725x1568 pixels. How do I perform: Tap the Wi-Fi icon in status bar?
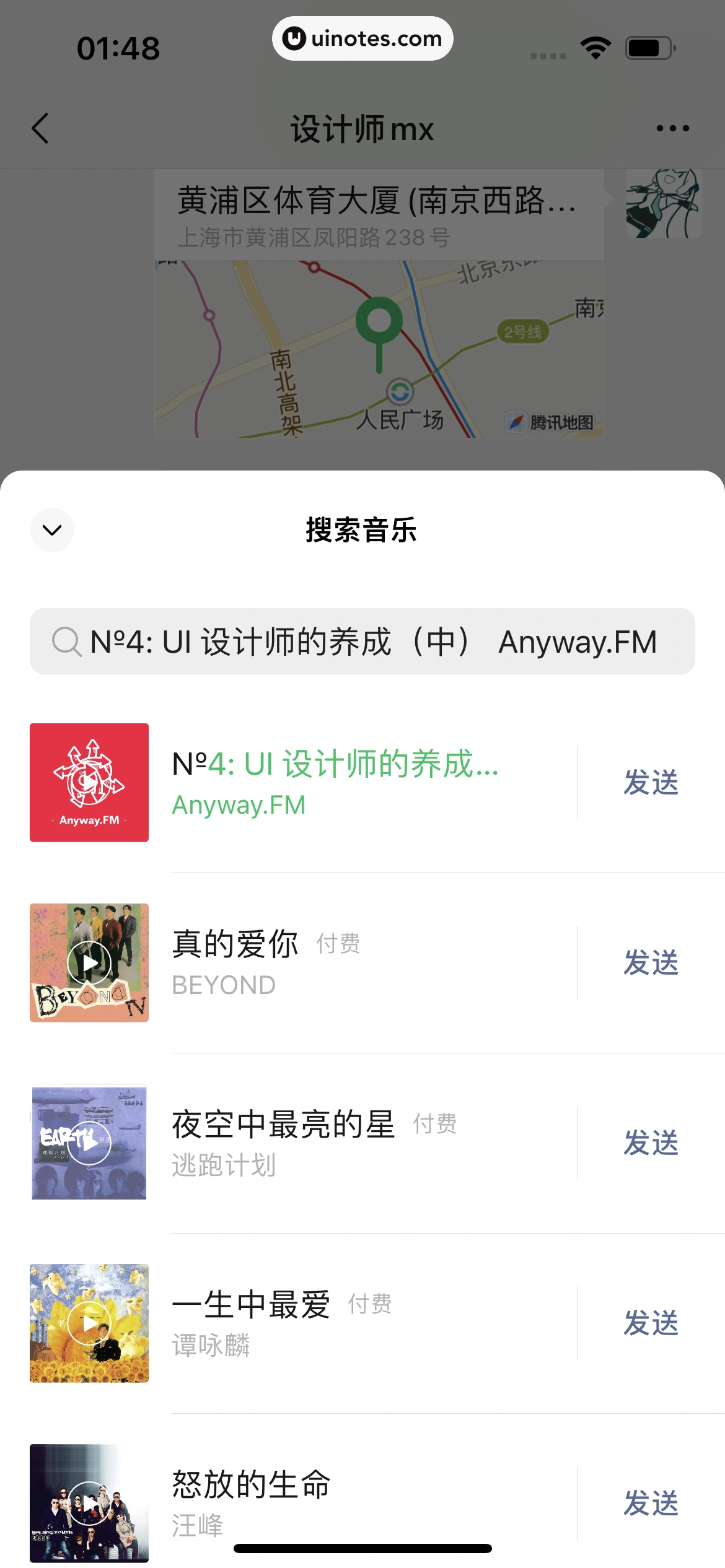[x=595, y=46]
